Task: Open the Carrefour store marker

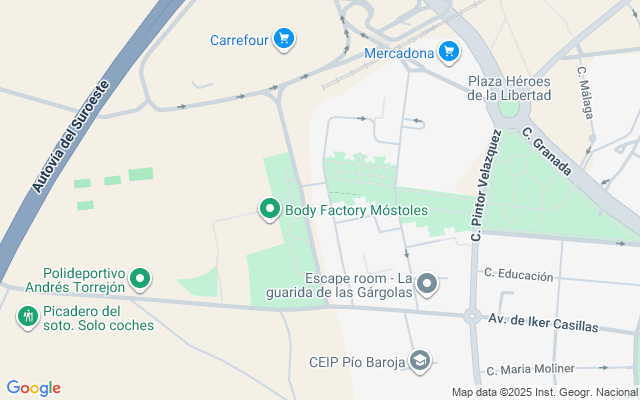Action: pos(285,40)
